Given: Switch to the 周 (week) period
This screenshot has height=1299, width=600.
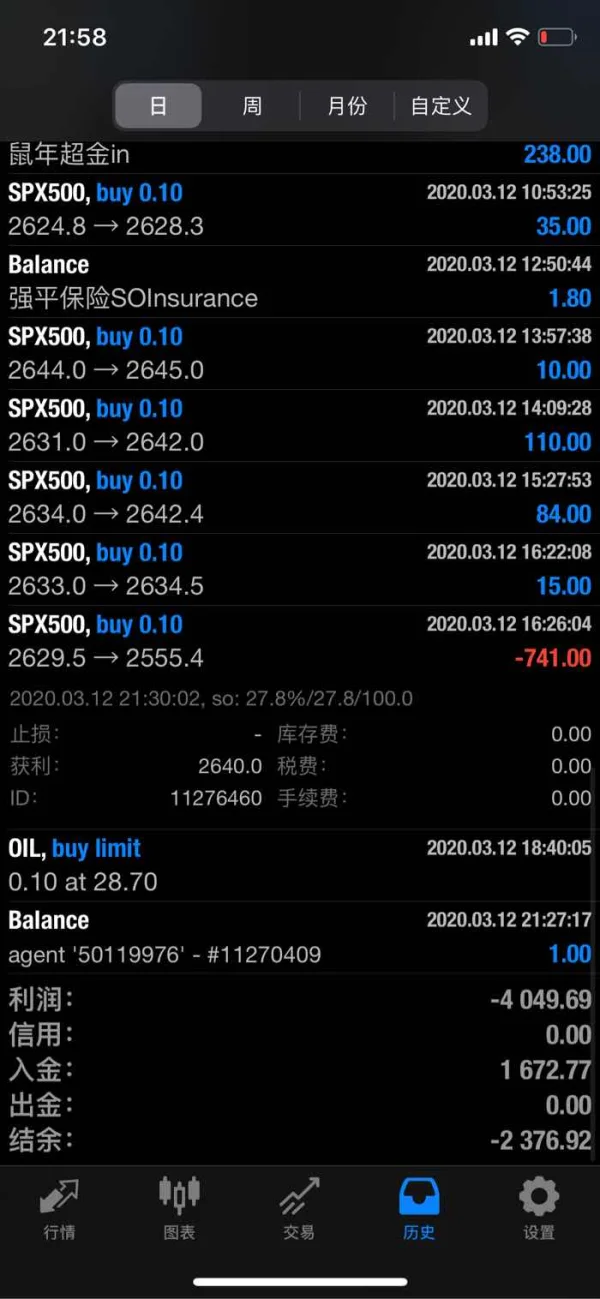Looking at the screenshot, I should 251,106.
